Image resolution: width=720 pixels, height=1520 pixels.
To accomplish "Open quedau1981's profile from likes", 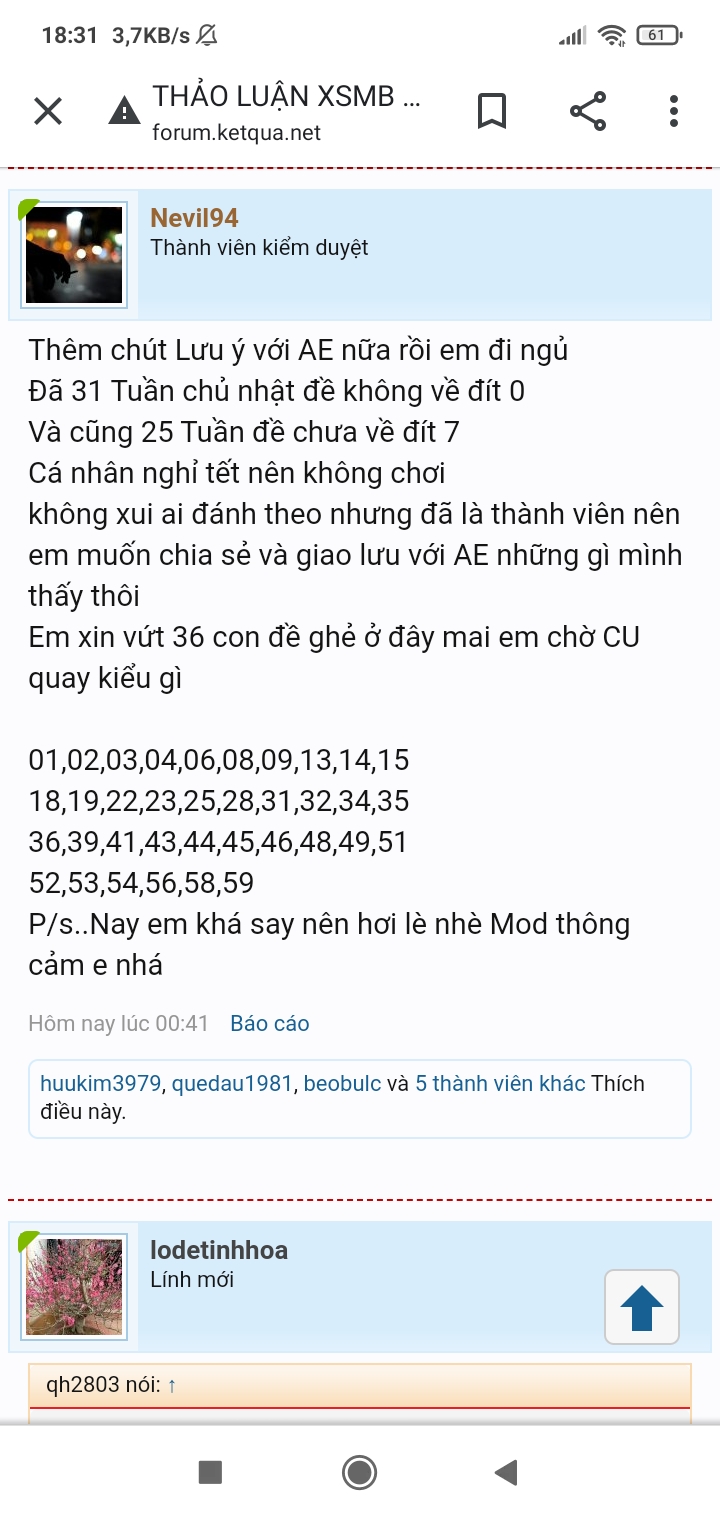I will tap(232, 1083).
